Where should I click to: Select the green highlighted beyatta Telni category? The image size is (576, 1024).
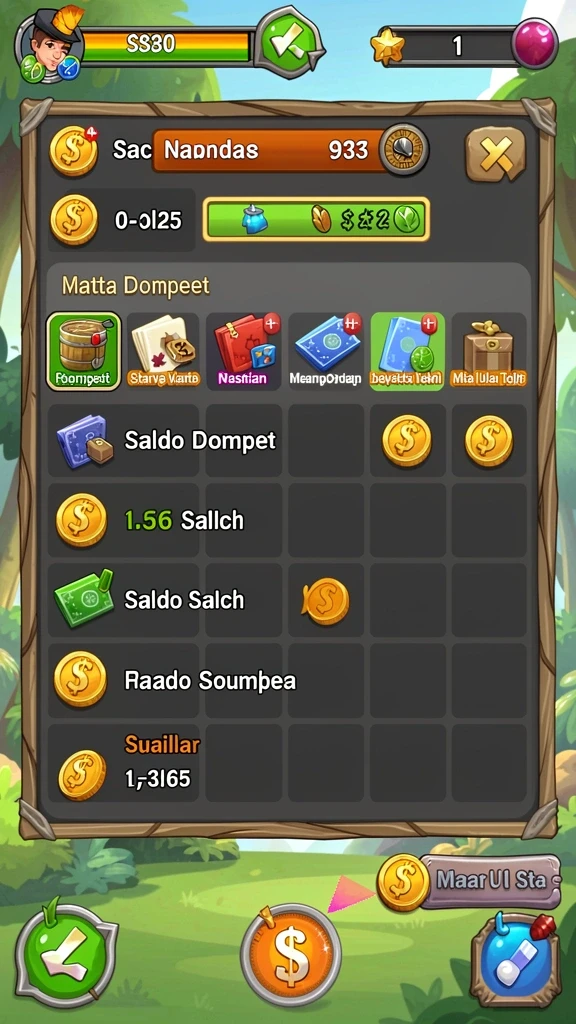point(408,351)
